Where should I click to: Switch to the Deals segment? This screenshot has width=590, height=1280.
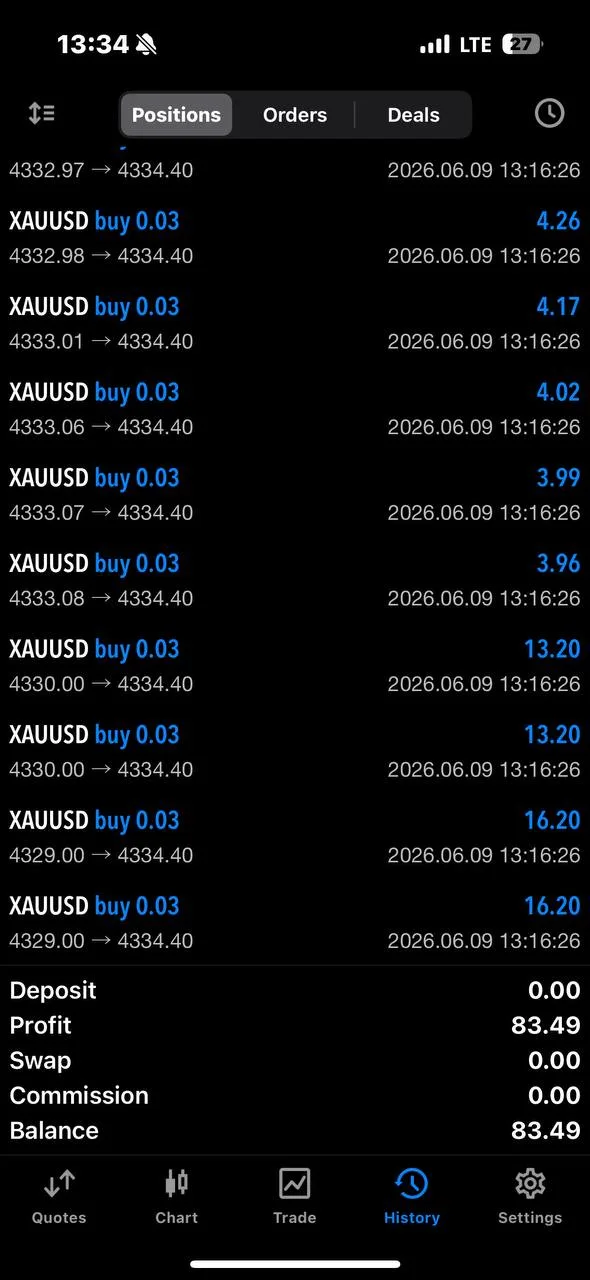[413, 115]
